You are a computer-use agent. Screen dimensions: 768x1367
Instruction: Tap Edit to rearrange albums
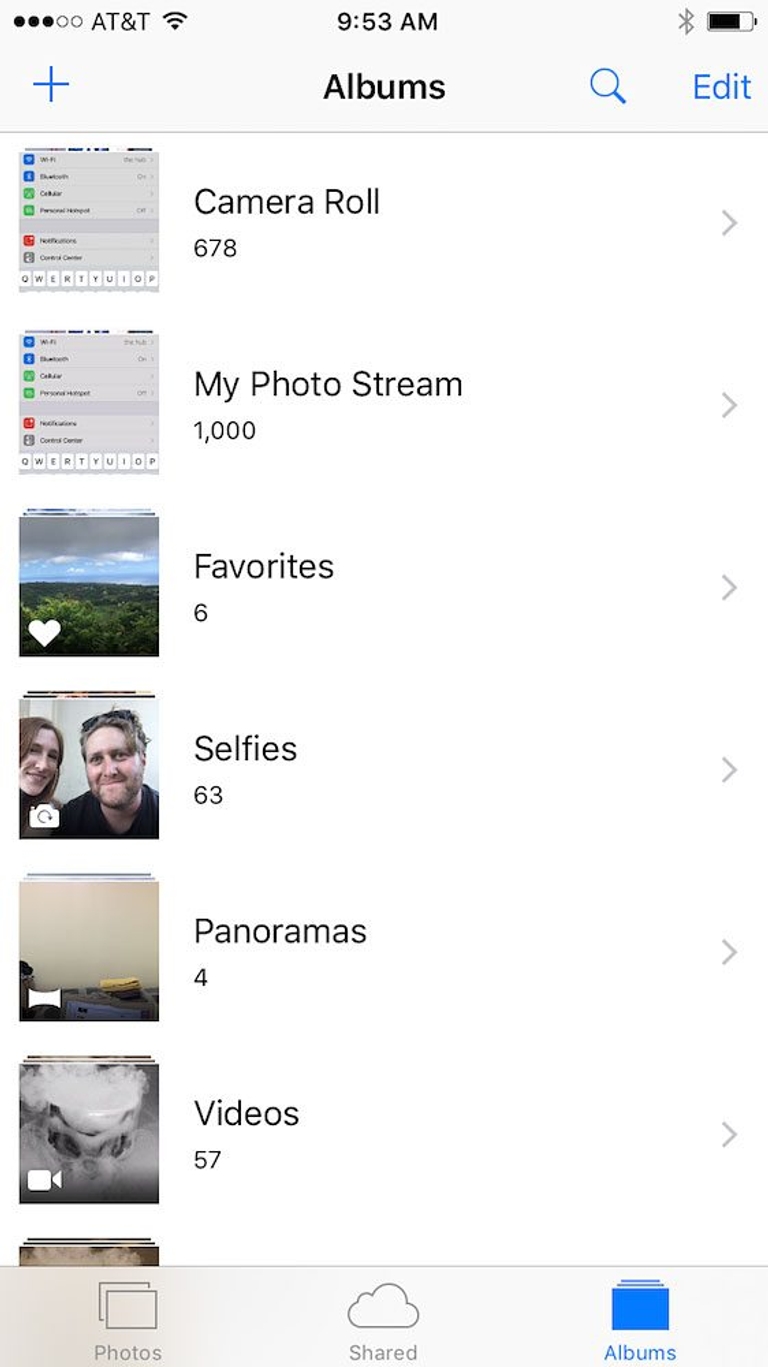click(720, 86)
